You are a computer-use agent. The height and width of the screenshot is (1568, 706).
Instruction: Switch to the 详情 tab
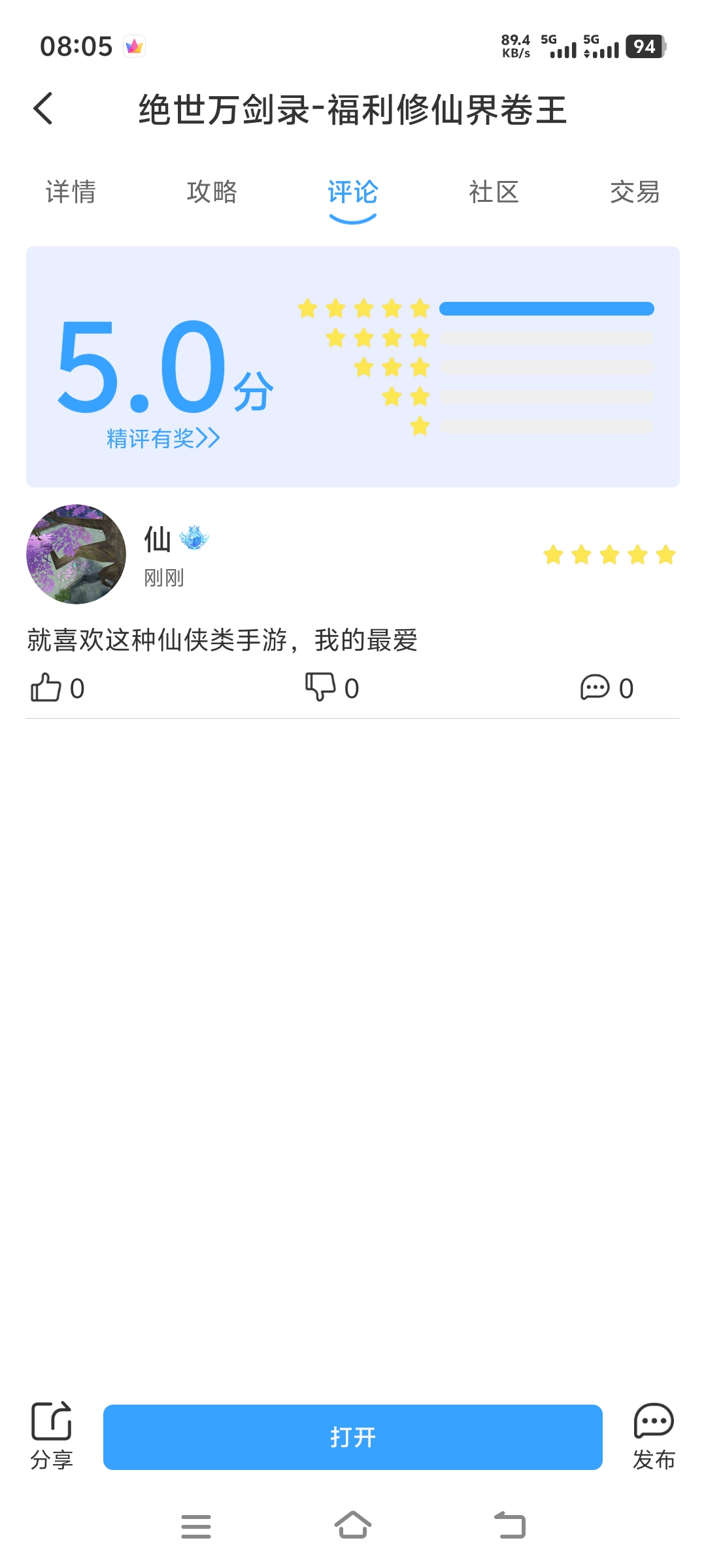[71, 192]
